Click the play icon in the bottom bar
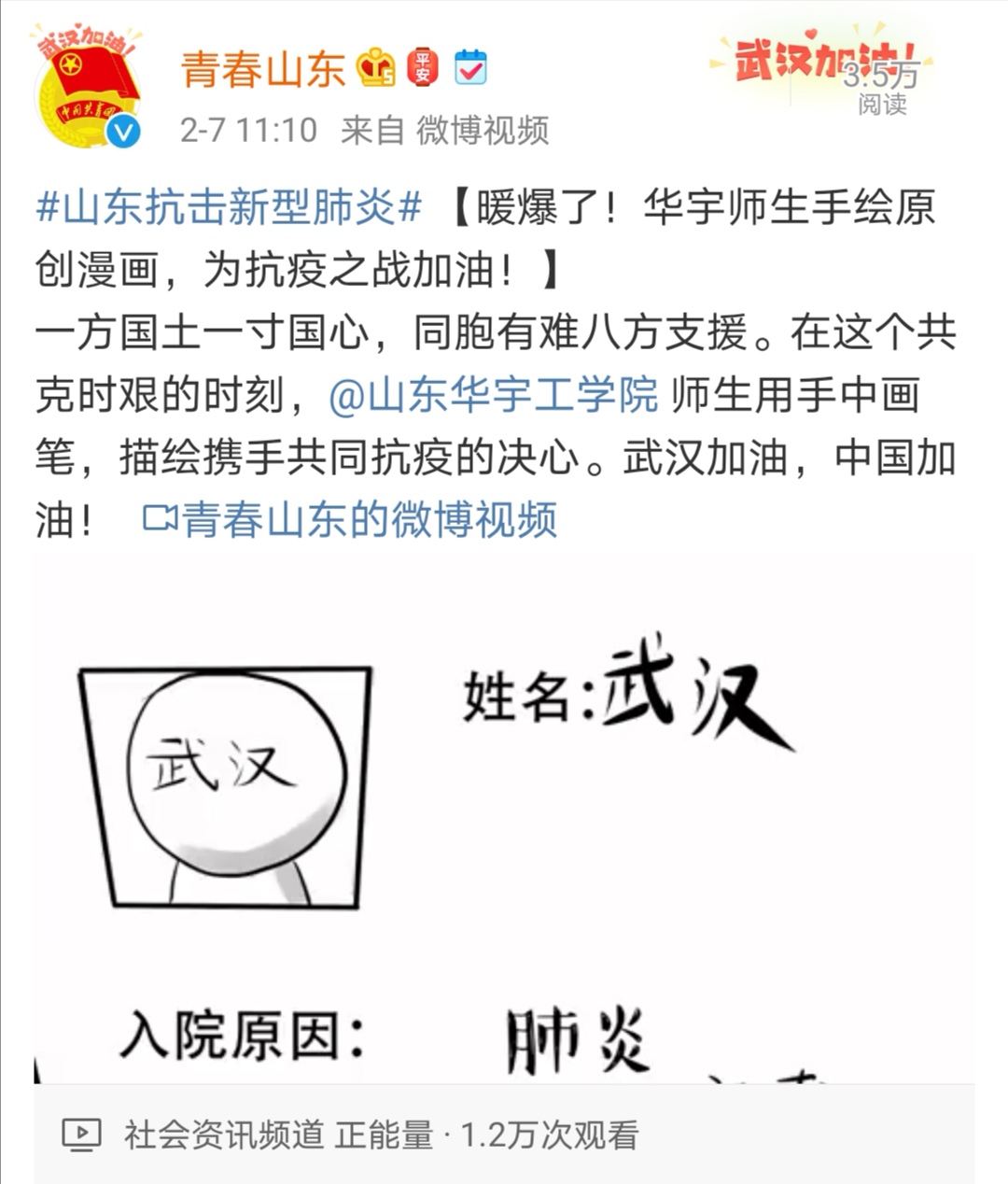 coord(84,1133)
